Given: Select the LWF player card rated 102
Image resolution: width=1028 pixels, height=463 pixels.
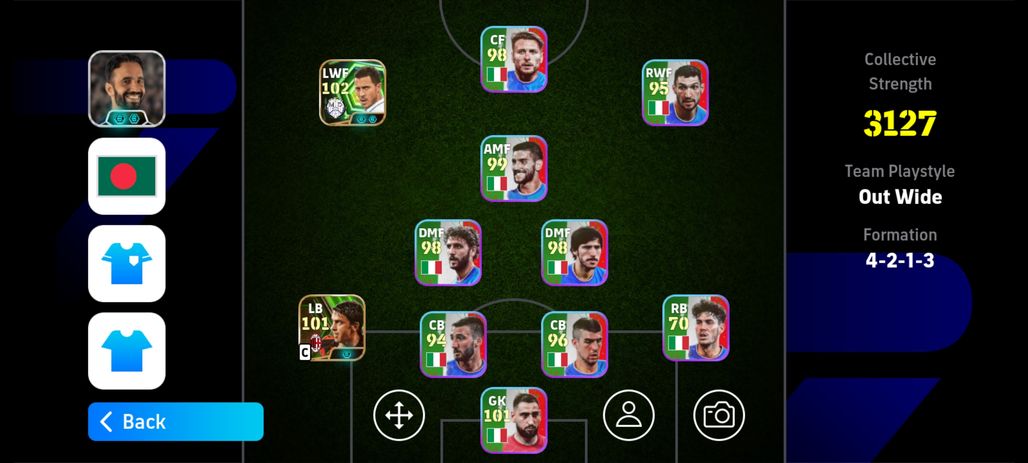Looking at the screenshot, I should [352, 92].
